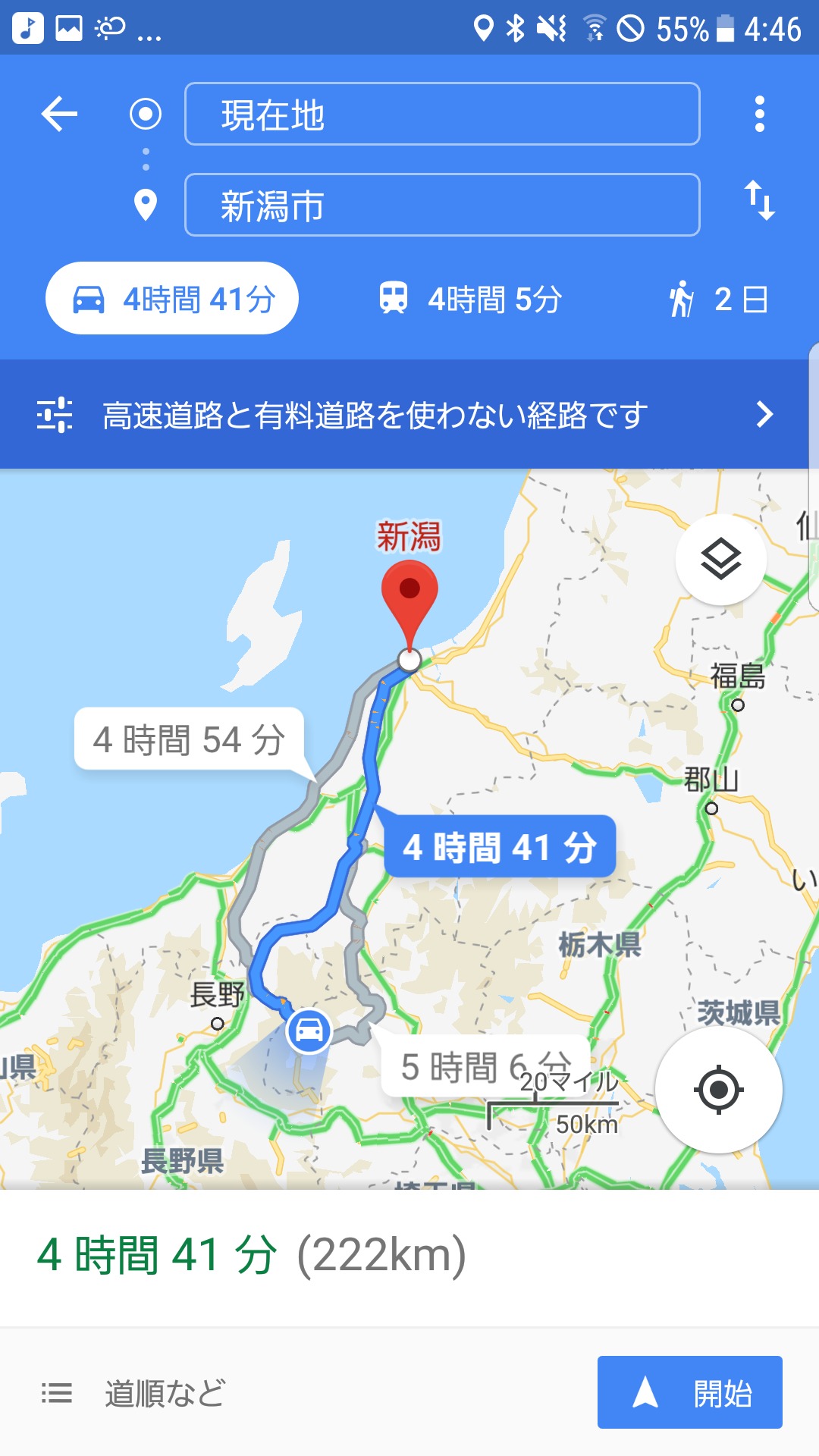The height and width of the screenshot is (1456, 819).
Task: Center map on my location
Action: coord(718,1090)
